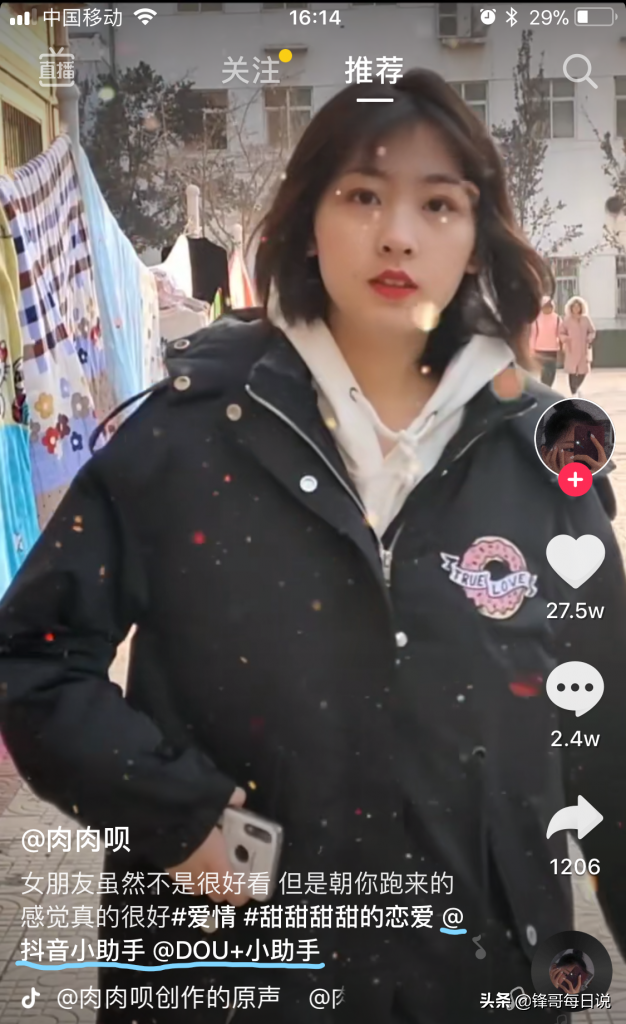Open the live stream icon
626x1024 pixels.
56,70
